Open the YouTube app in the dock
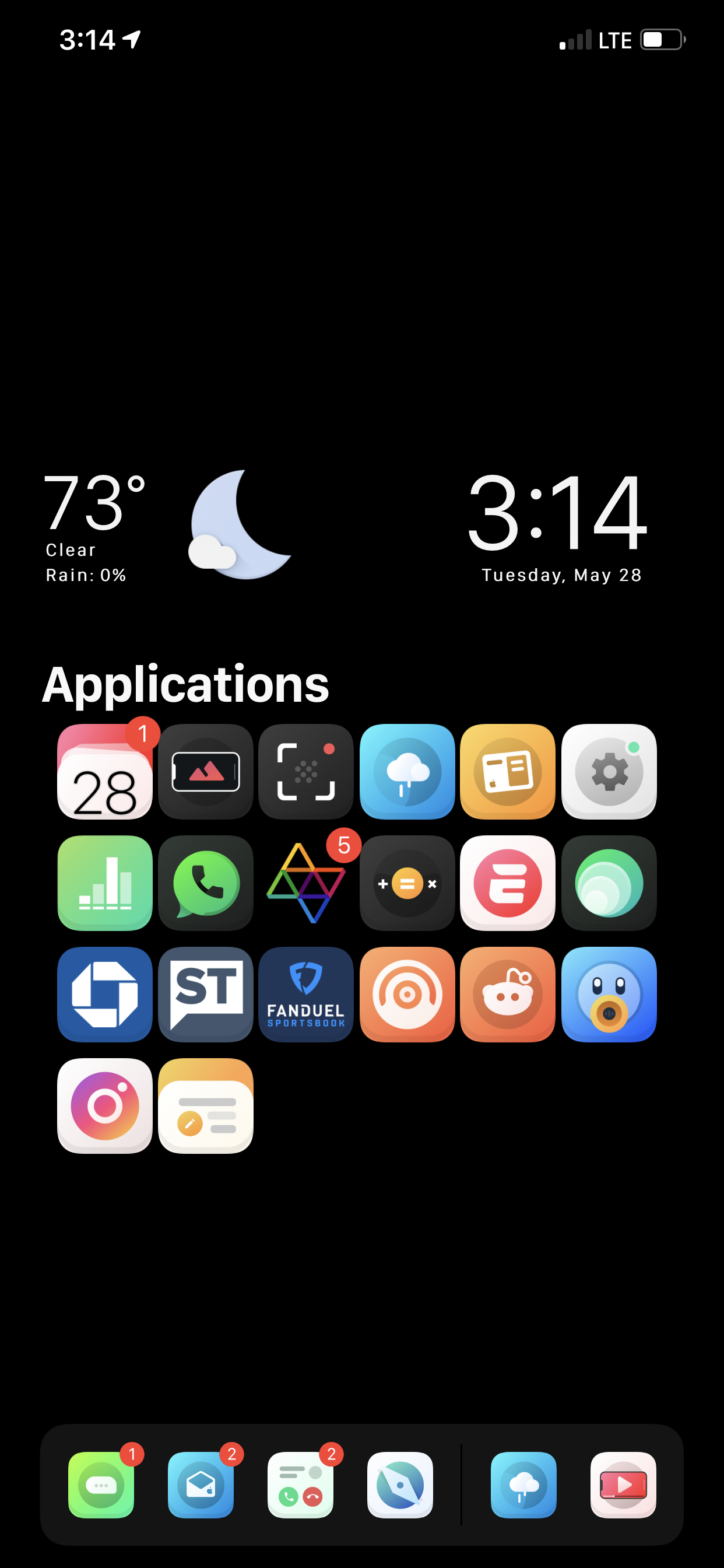This screenshot has width=724, height=1568. click(x=624, y=1485)
